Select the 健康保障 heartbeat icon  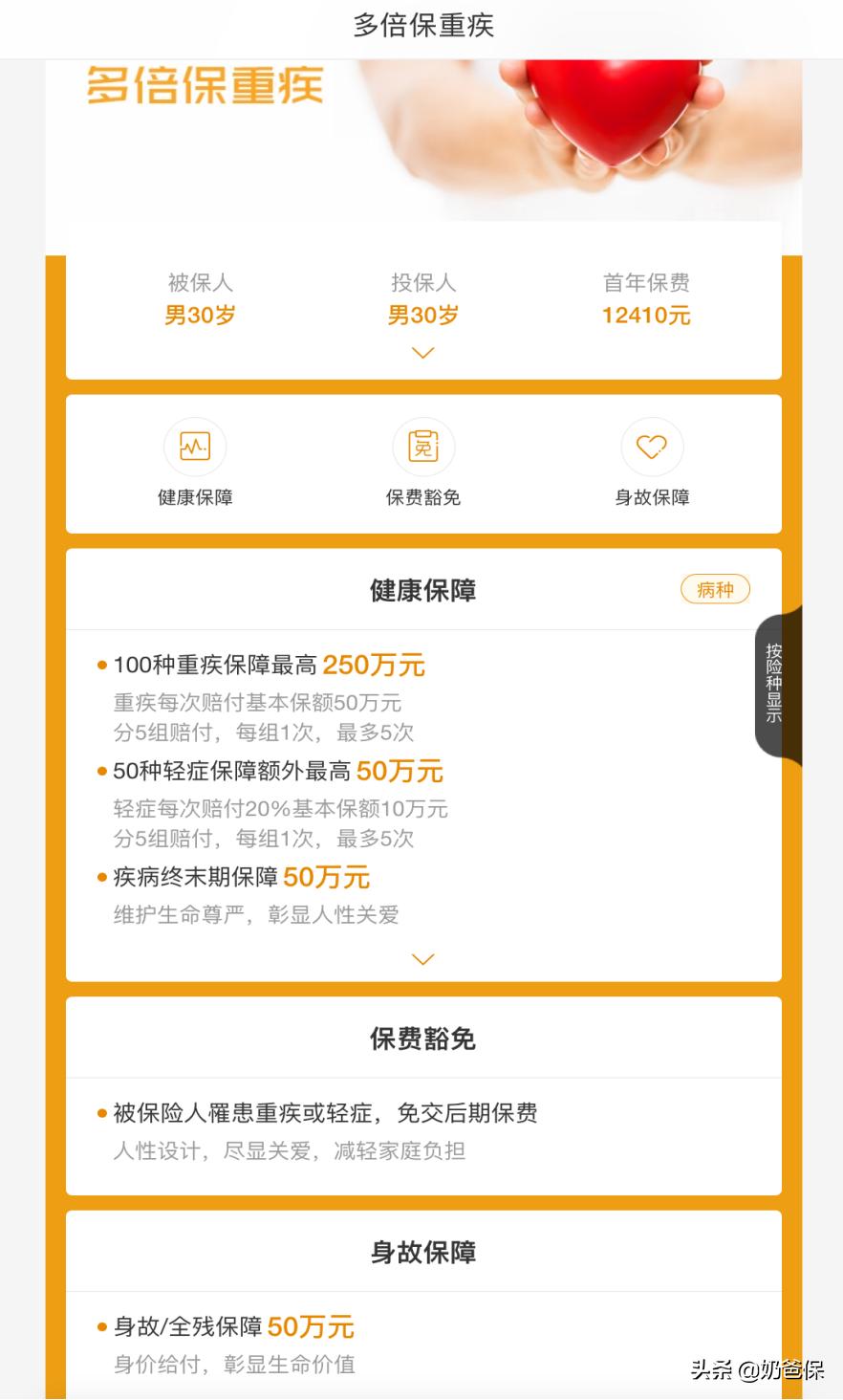[x=194, y=447]
